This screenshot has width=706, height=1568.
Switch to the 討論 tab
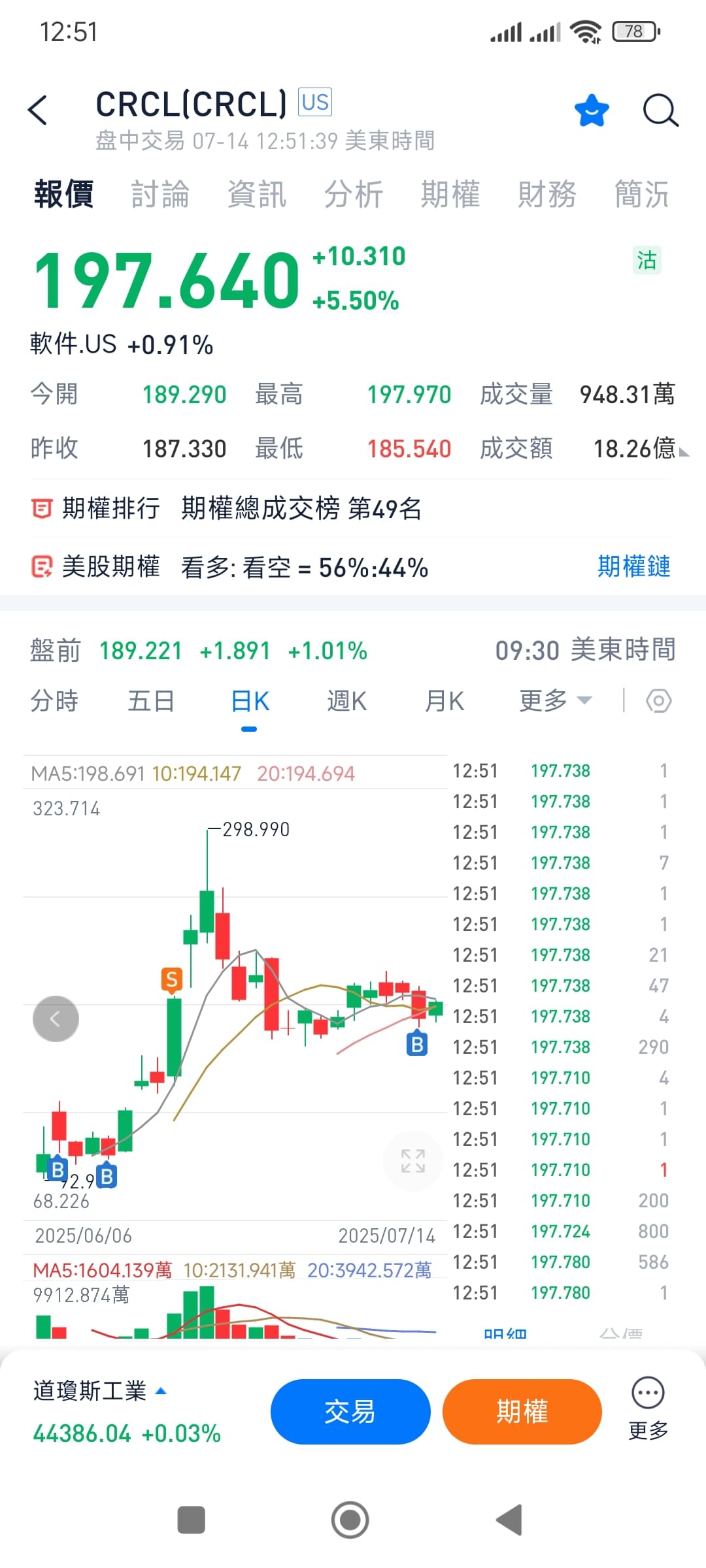160,194
